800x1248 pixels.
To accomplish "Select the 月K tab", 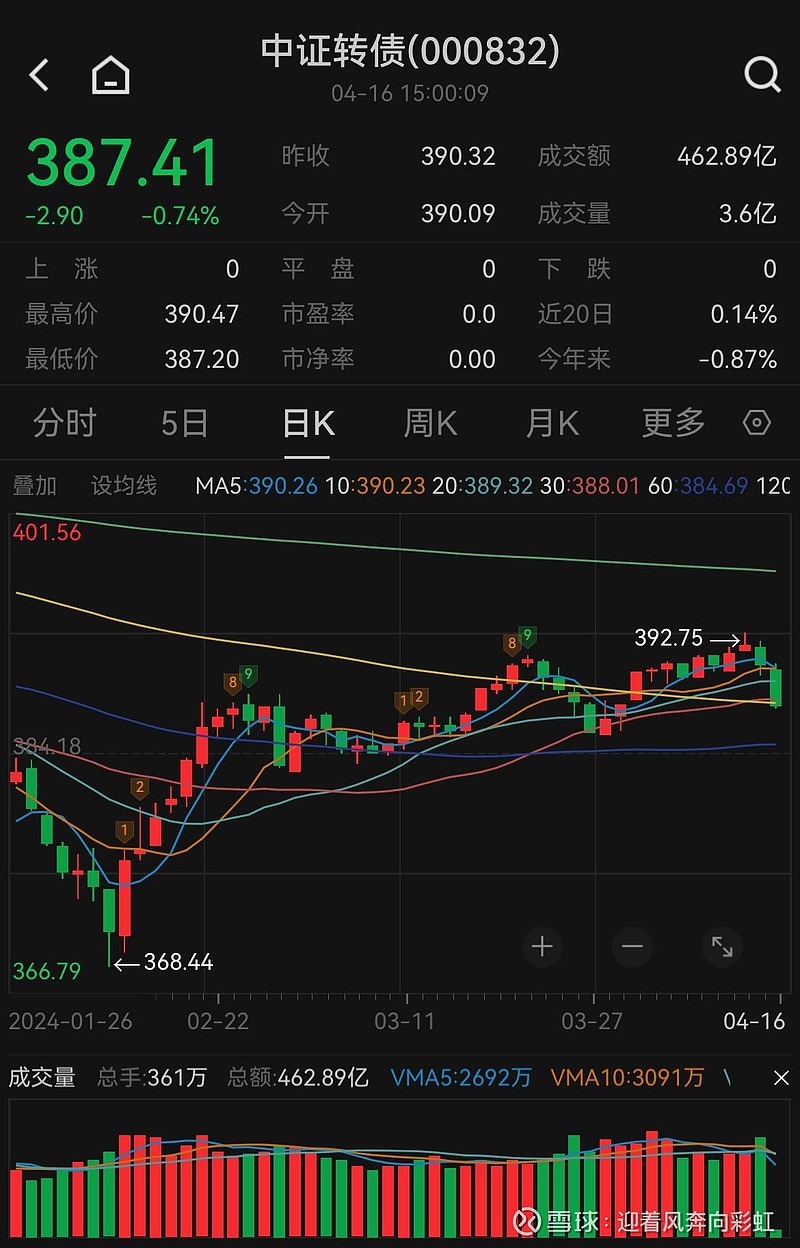I will 551,423.
